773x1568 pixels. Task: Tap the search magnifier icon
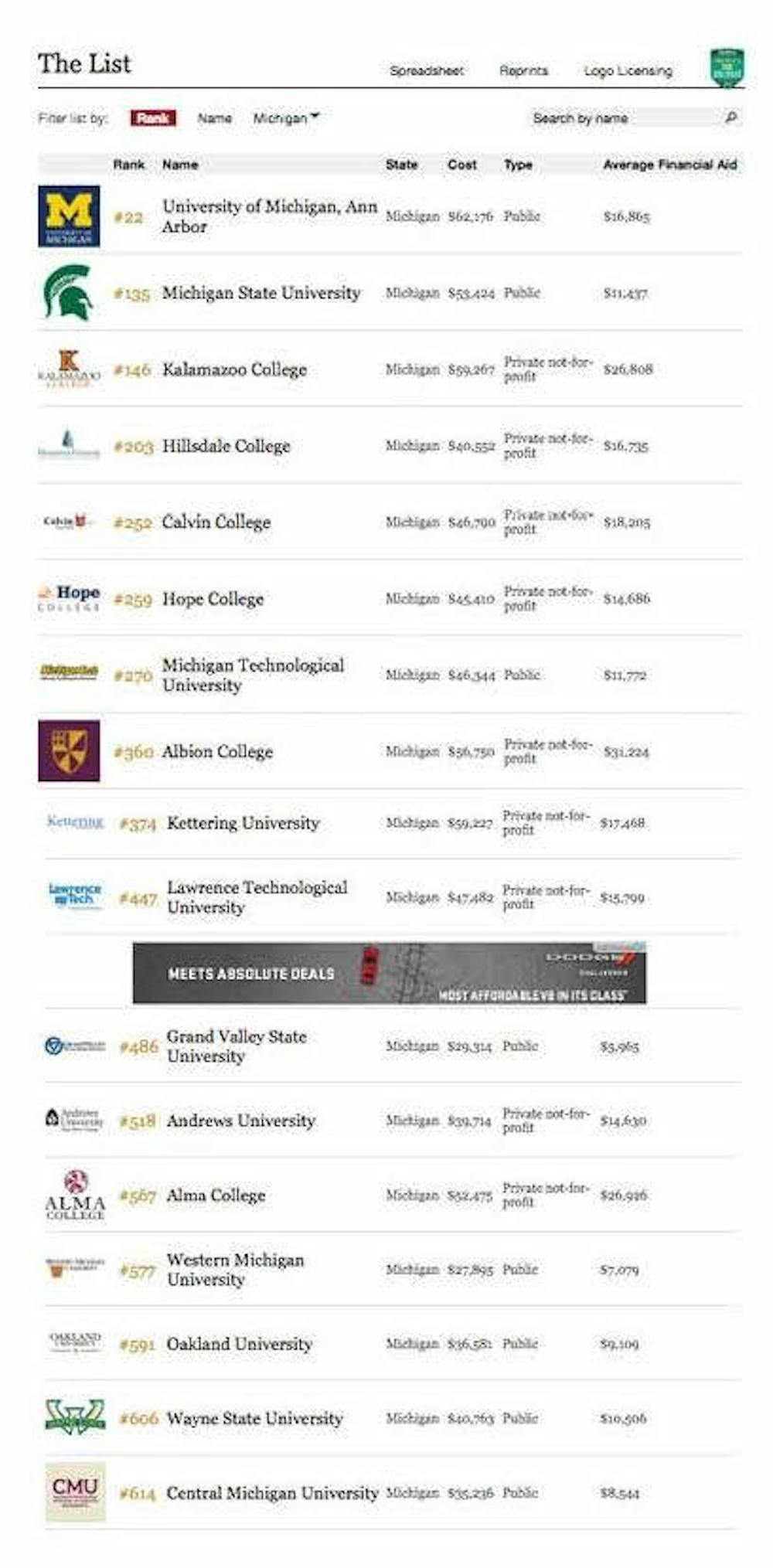click(x=730, y=117)
